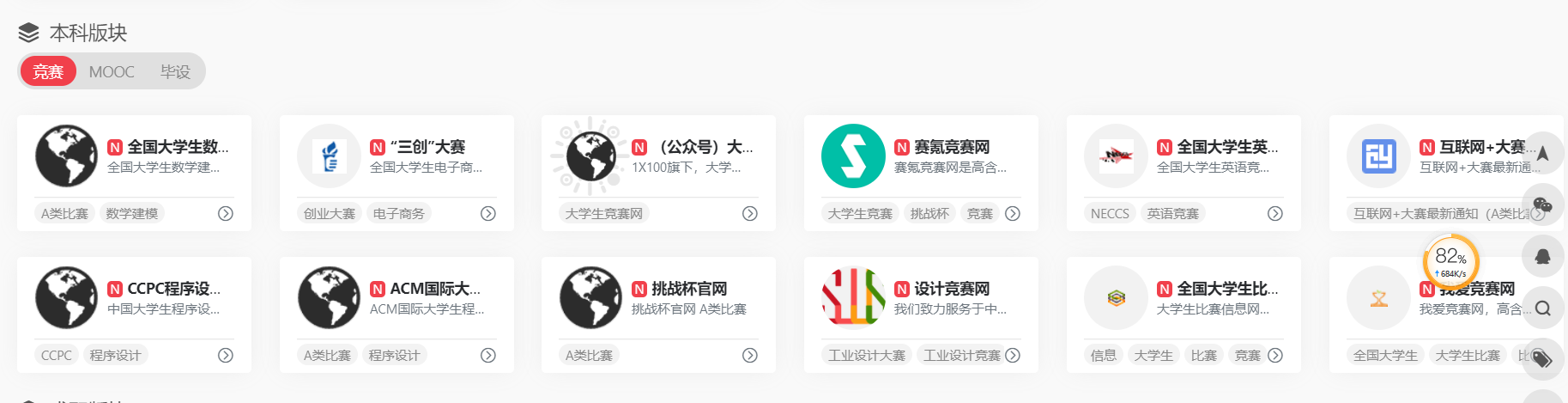Open the floating tag button
The height and width of the screenshot is (403, 1568).
[x=1542, y=359]
